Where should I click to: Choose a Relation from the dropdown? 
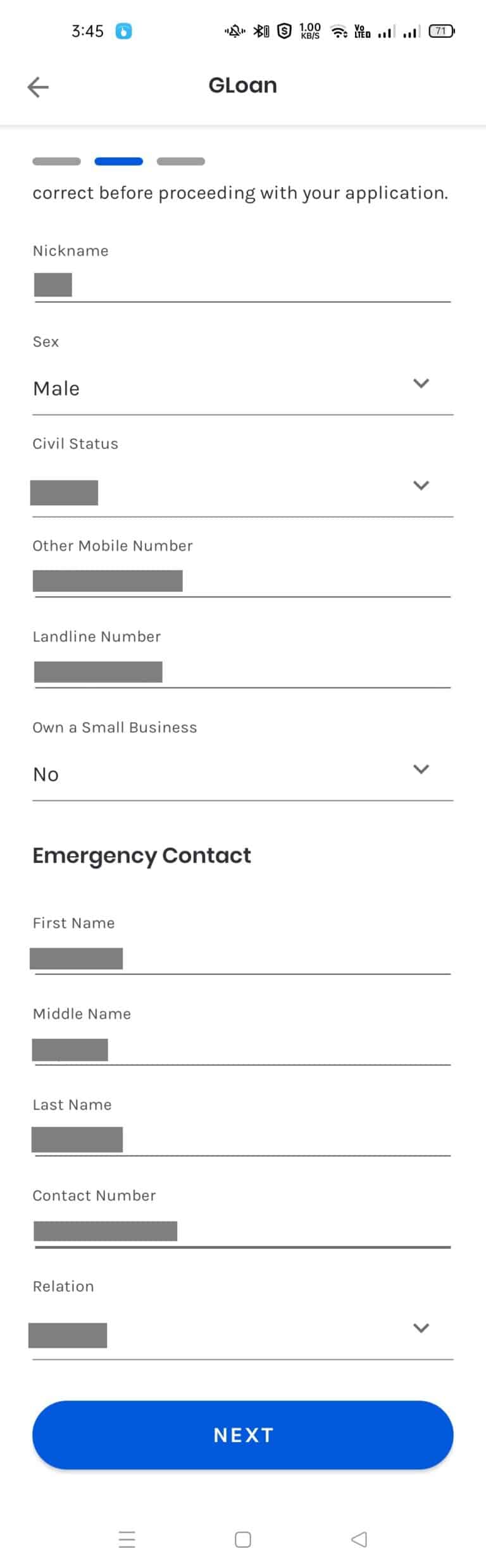(242, 1333)
